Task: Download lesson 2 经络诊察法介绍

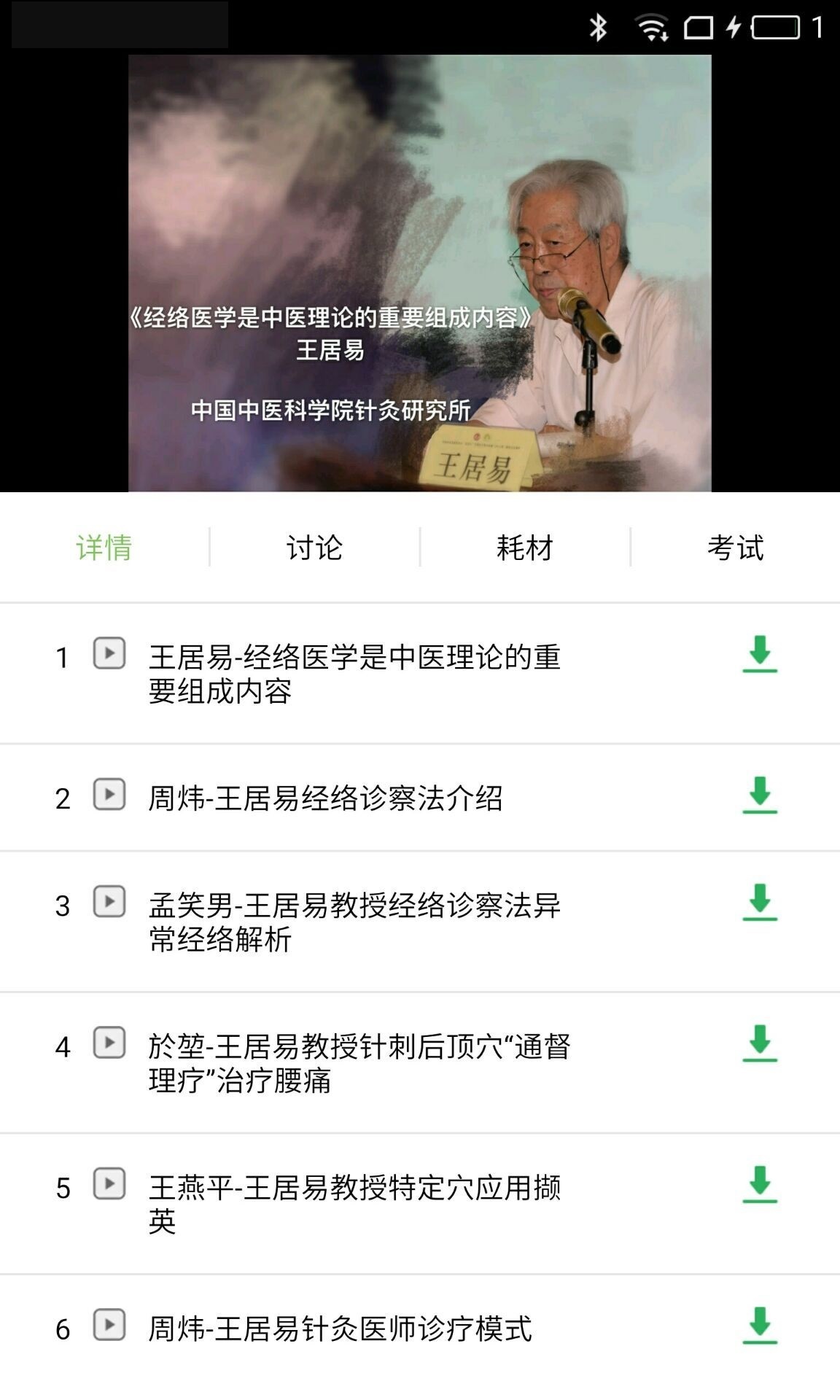Action: [x=760, y=796]
